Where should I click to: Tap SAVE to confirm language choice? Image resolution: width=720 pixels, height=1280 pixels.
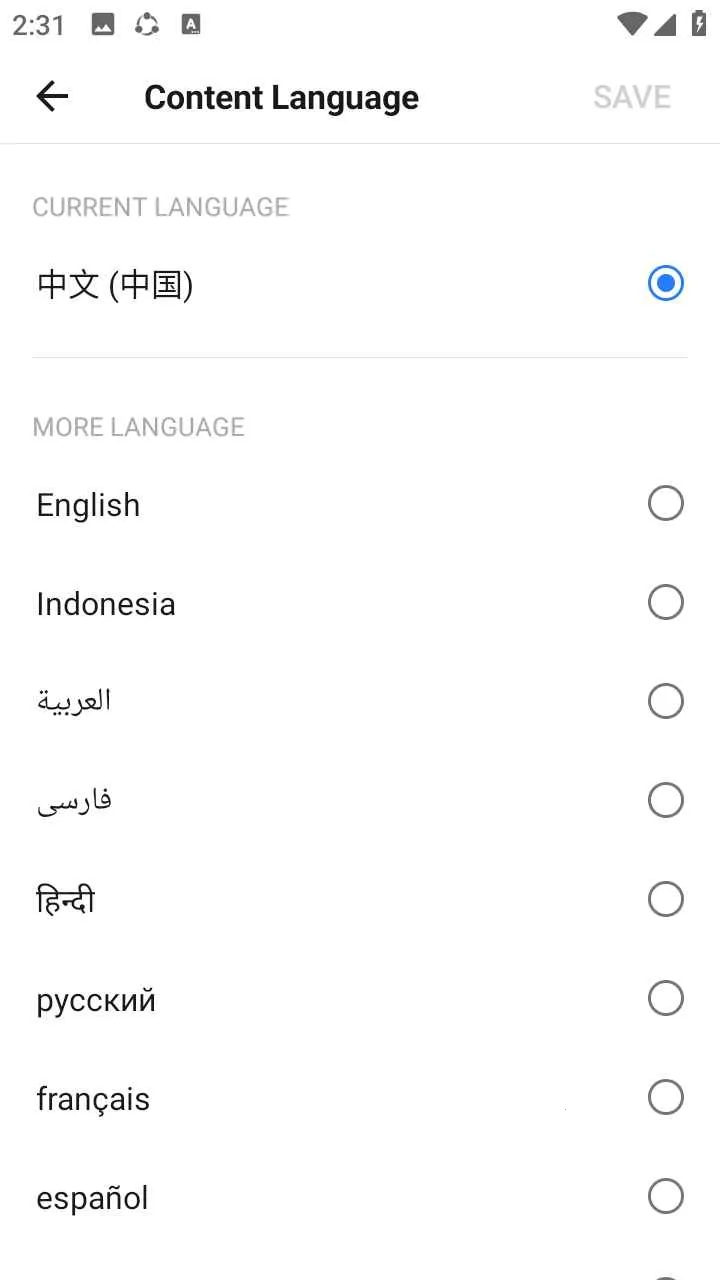point(632,96)
